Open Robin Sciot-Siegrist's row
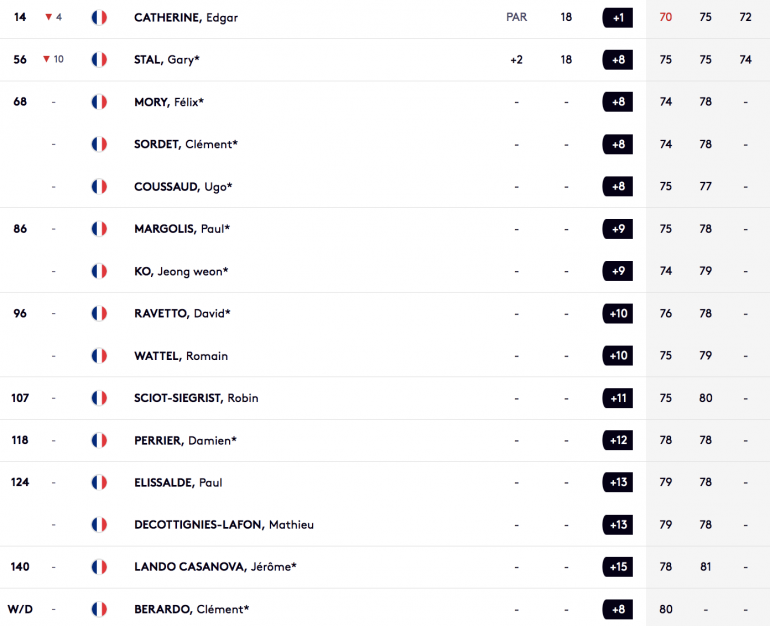Viewport: 770px width, 626px height. (x=196, y=398)
